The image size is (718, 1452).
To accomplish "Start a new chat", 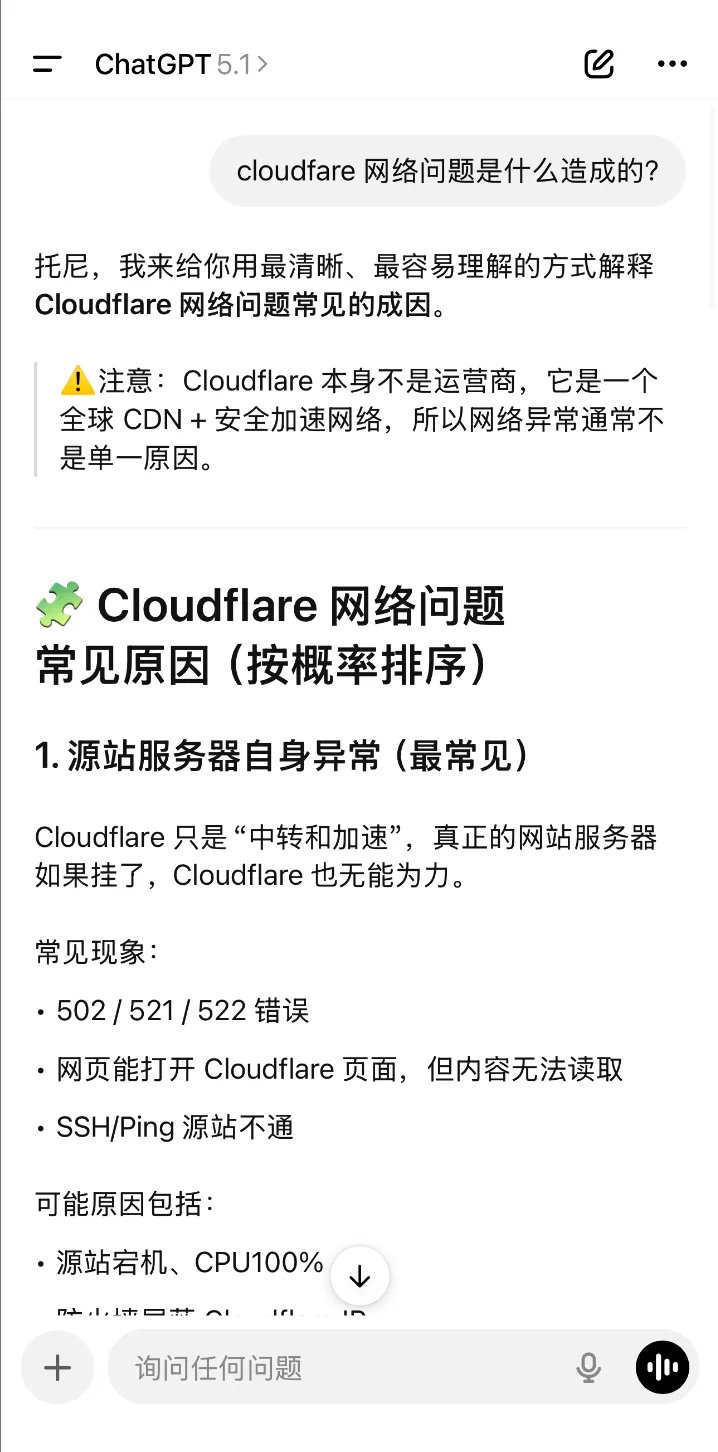I will pyautogui.click(x=598, y=65).
